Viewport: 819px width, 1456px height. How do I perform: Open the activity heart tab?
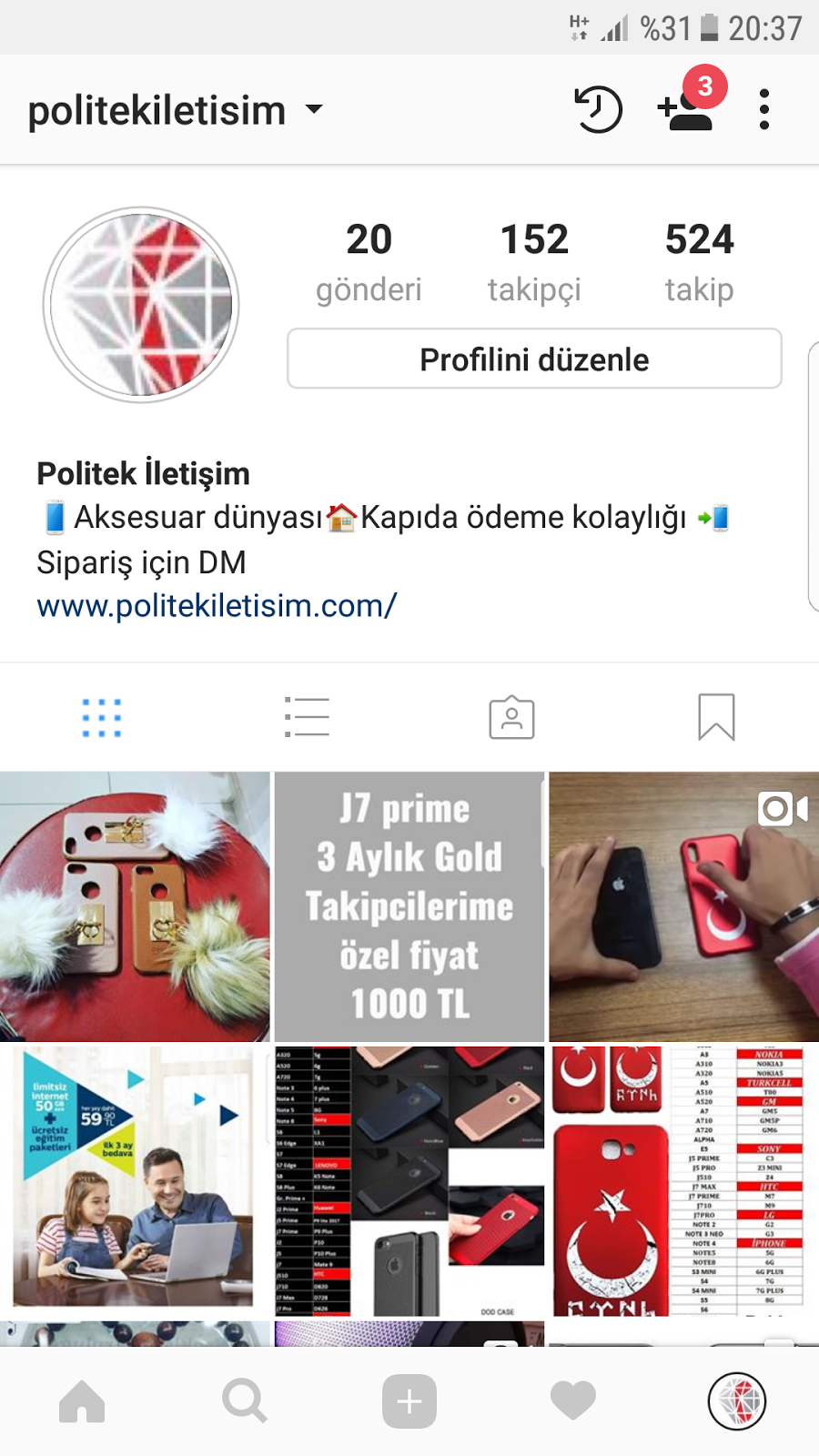(x=573, y=1401)
